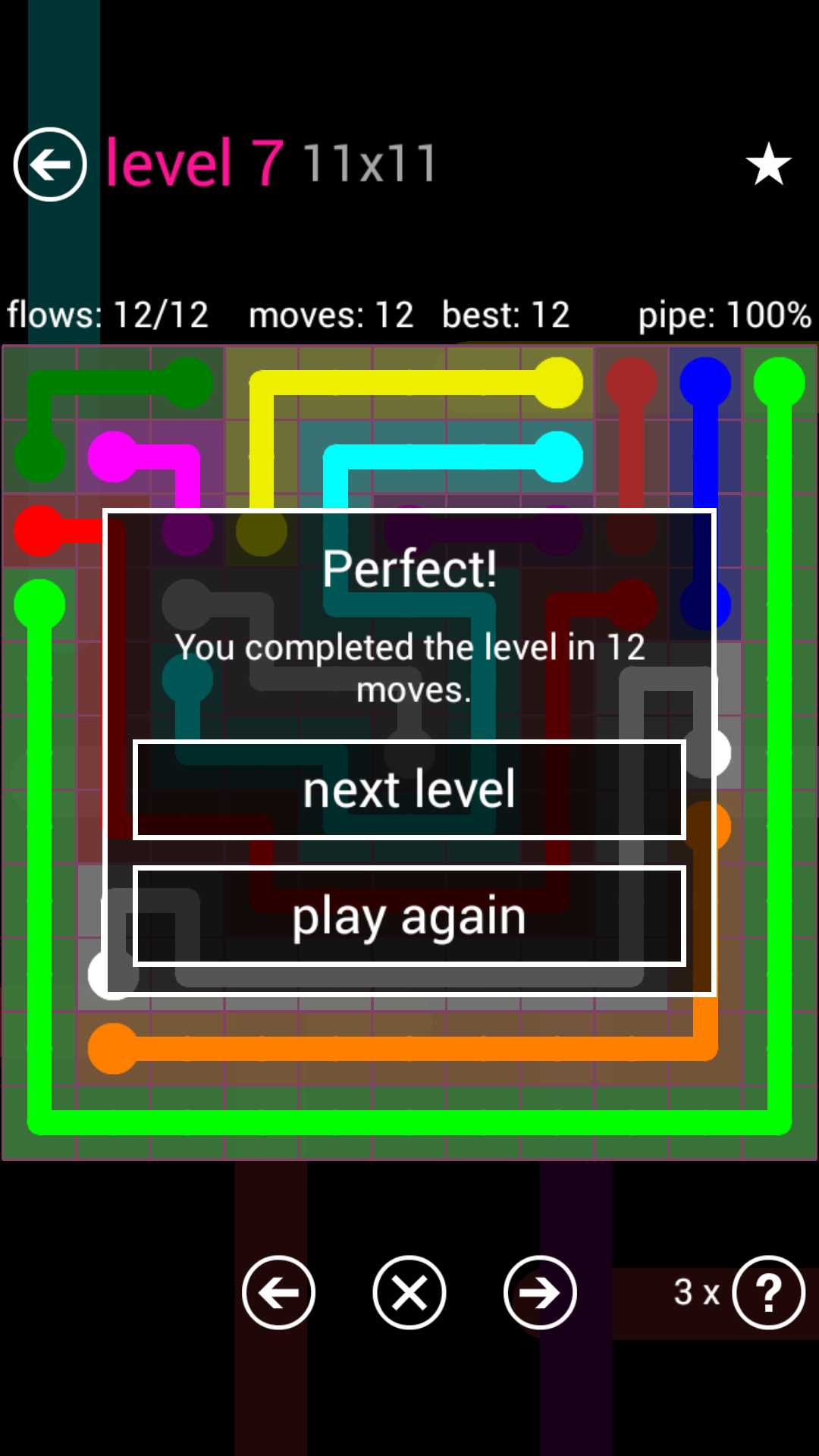819x1456 pixels.
Task: Go back using the top-left arrow
Action: 50,164
